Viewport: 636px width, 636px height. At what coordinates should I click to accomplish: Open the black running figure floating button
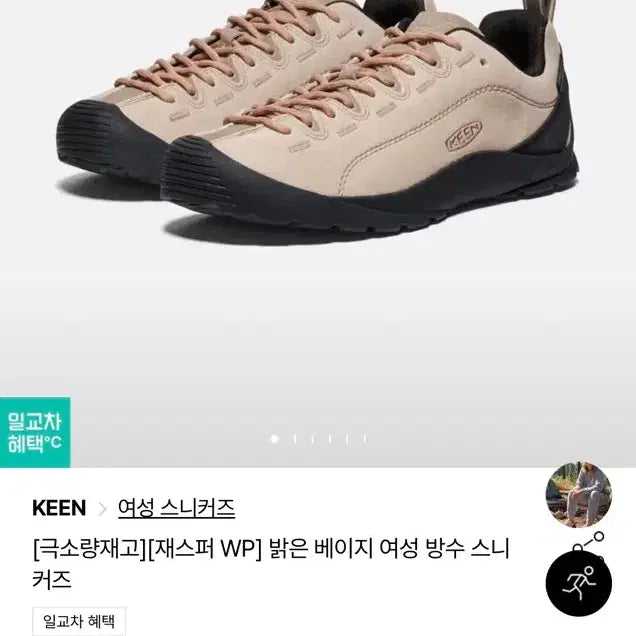pyautogui.click(x=578, y=583)
